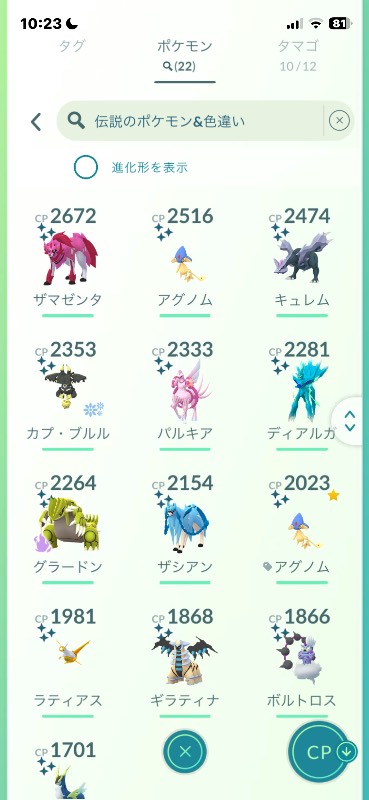This screenshot has height=800, width=369.
Task: Open ギラティナ CP 1868
Action: tap(185, 663)
